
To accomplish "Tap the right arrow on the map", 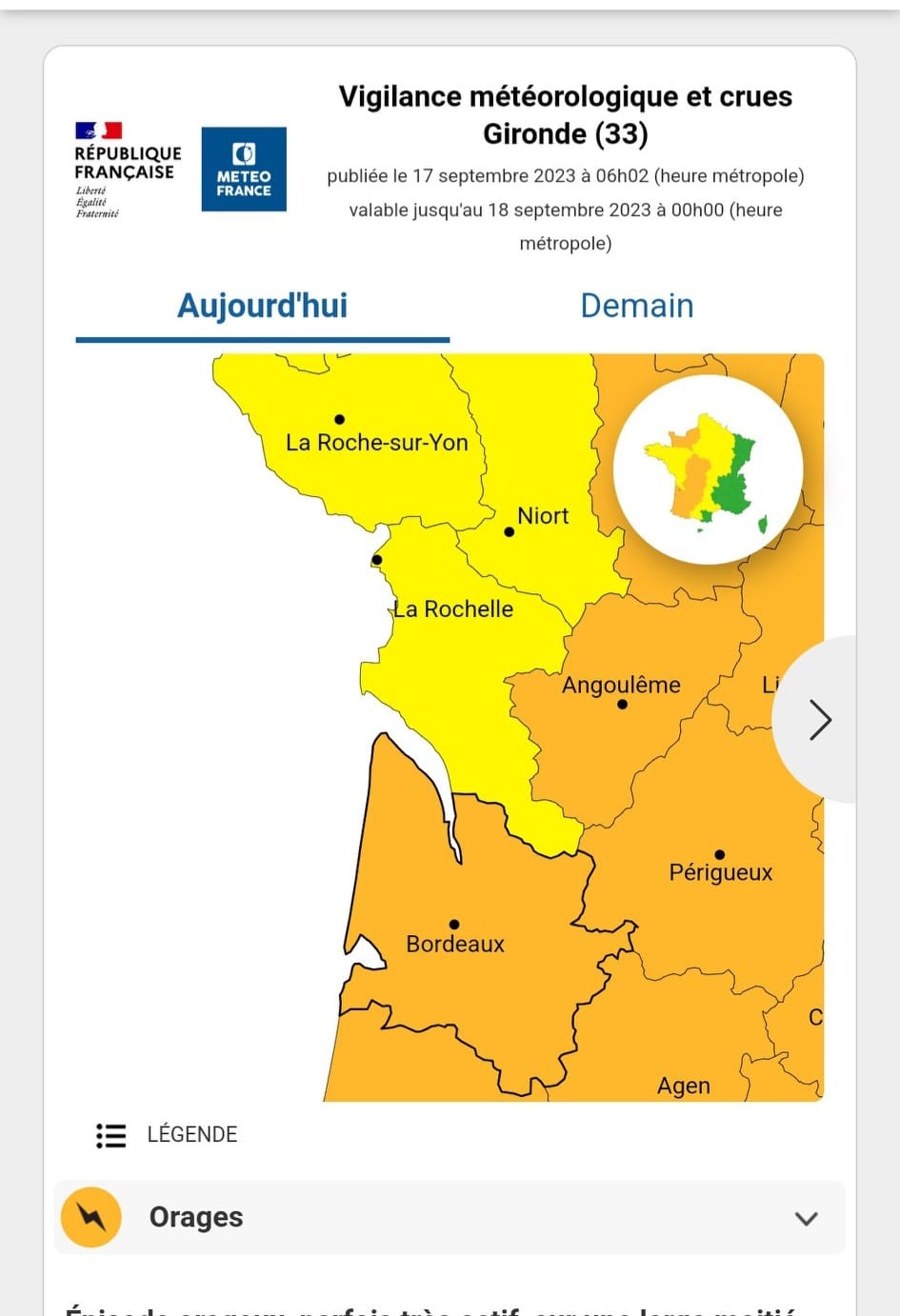I will point(819,720).
